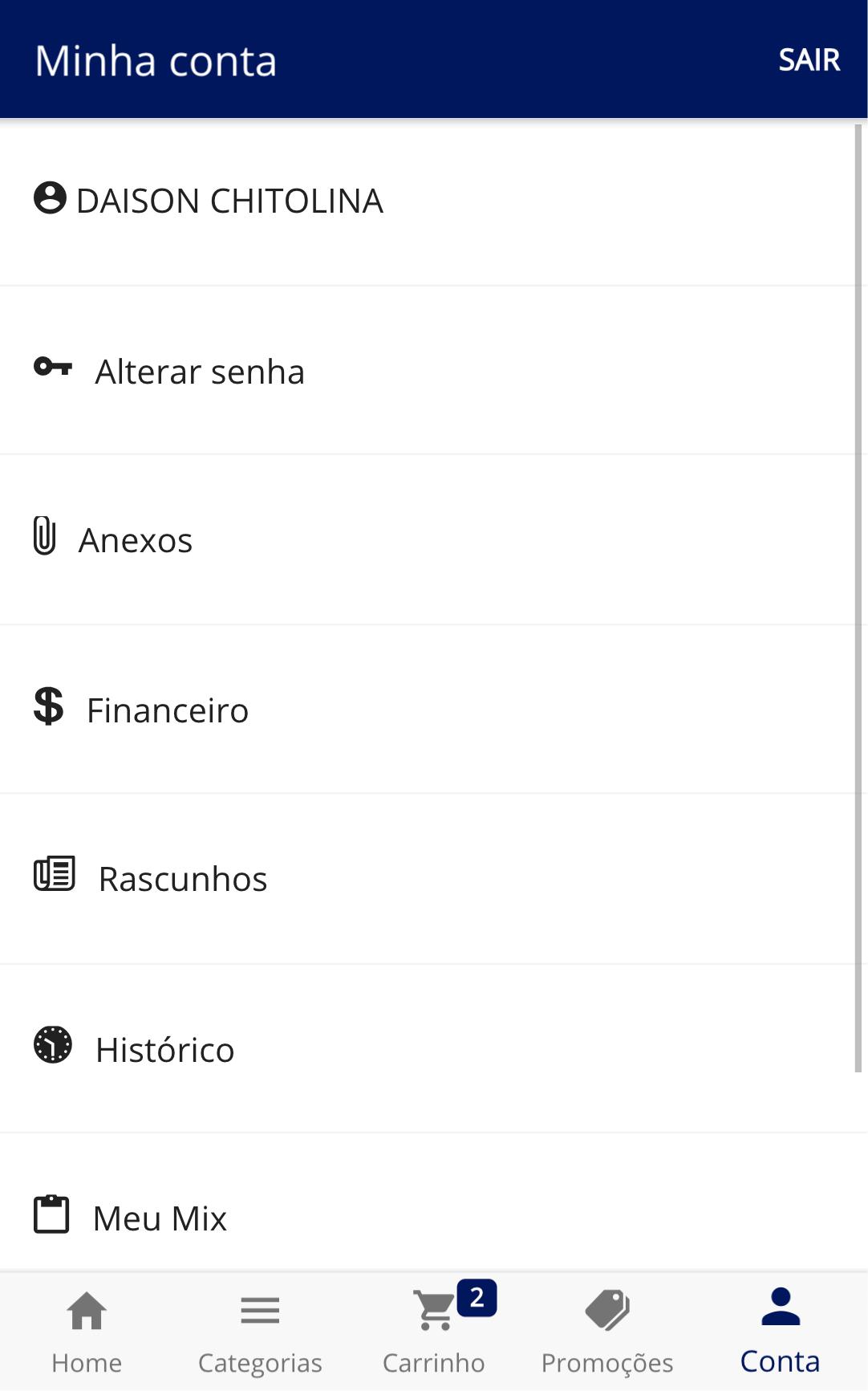Go to Financeiro
Screen dimensions: 868x1391
click(428, 710)
